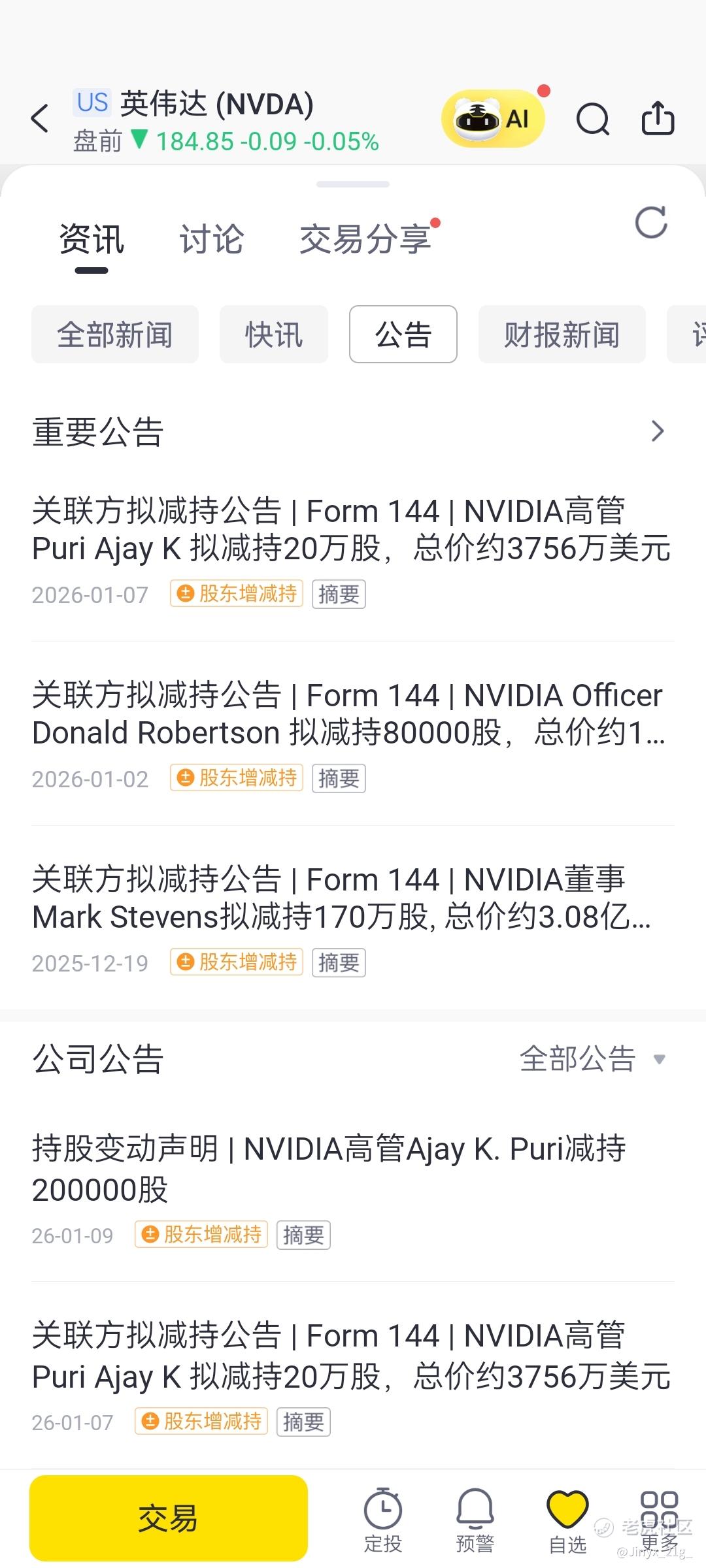Image resolution: width=706 pixels, height=1568 pixels.
Task: Select the 快讯 filter chip
Action: (x=274, y=335)
